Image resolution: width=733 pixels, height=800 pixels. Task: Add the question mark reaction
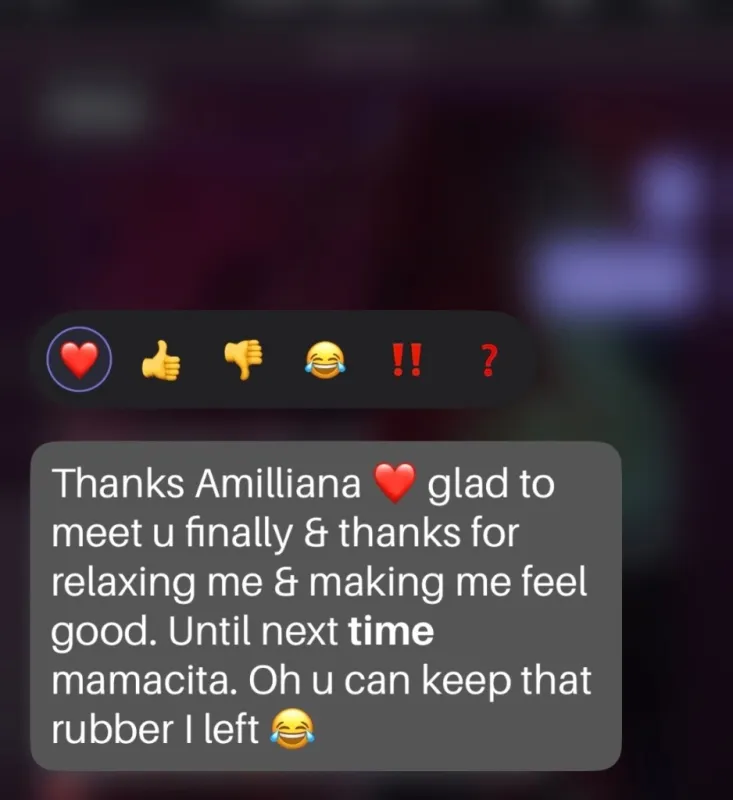point(487,360)
